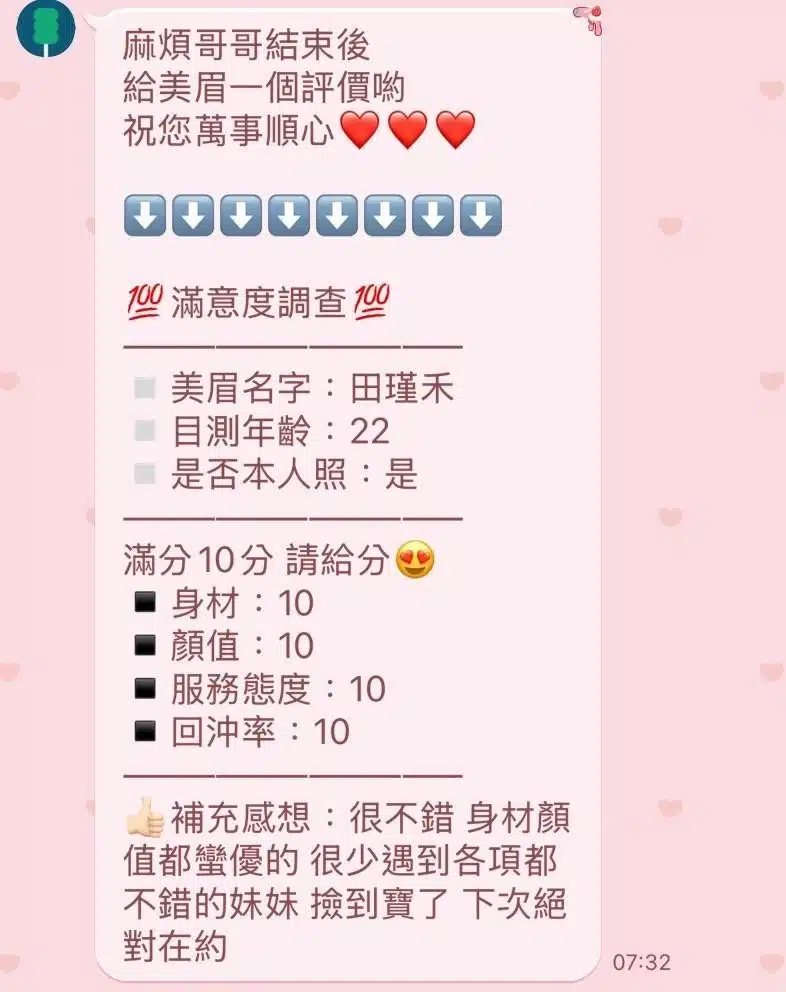The image size is (786, 992).
Task: Open the message sender's profile avatar
Action: 46,27
